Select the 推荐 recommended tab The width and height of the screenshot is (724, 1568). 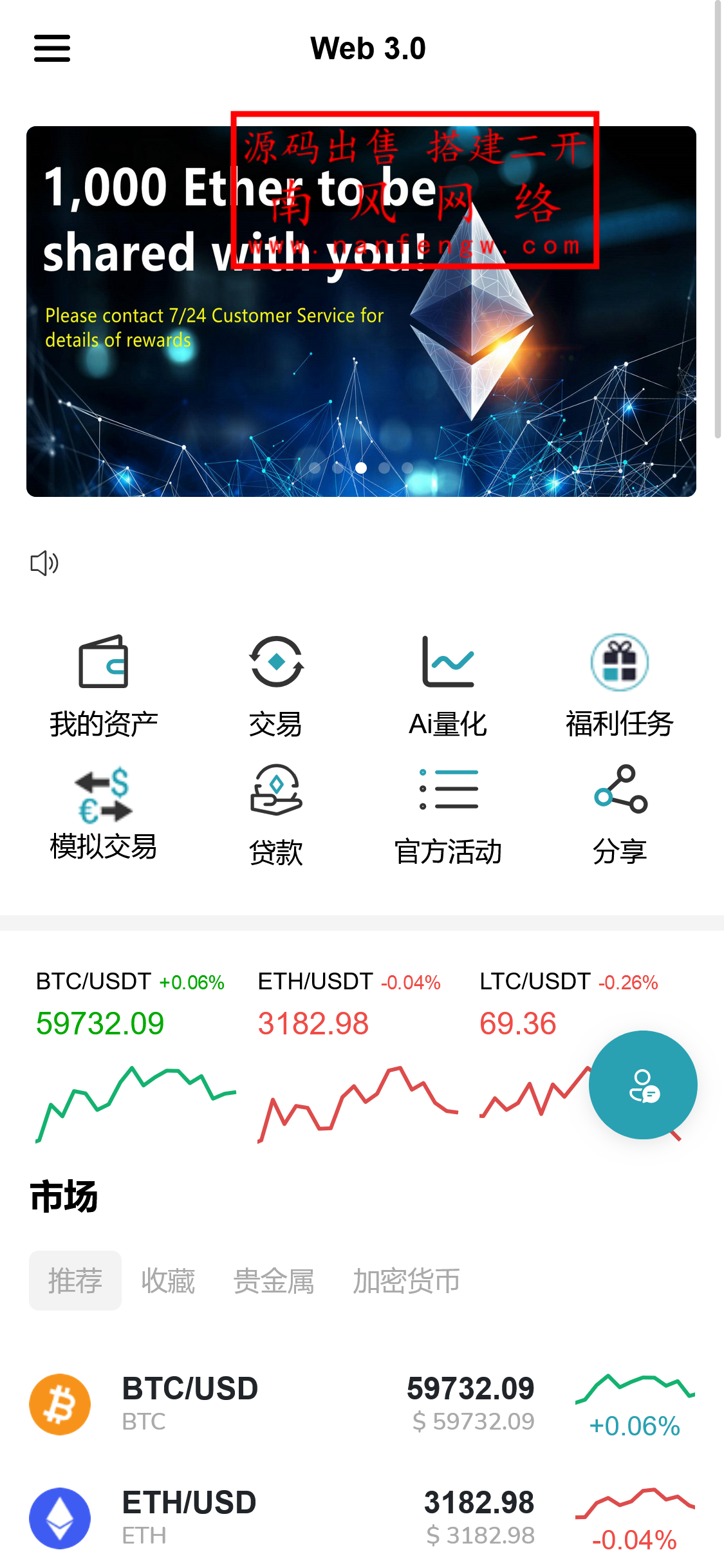(75, 1280)
